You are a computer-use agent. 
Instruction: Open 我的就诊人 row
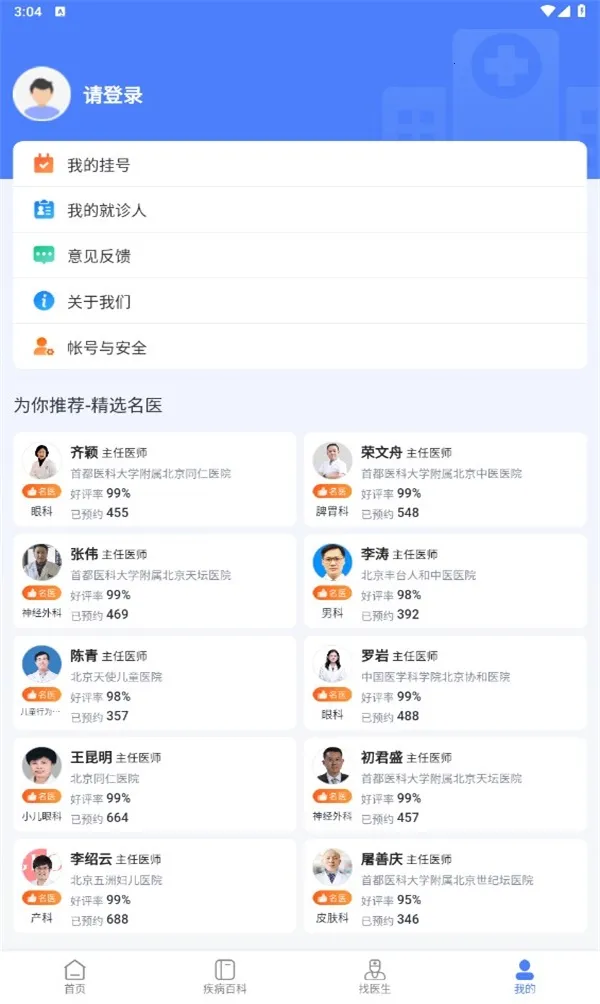(x=299, y=210)
